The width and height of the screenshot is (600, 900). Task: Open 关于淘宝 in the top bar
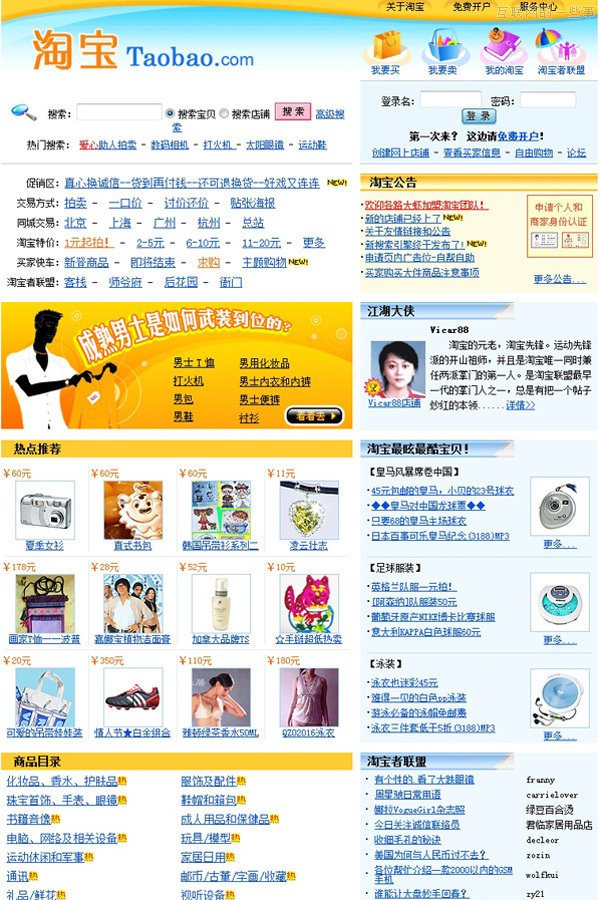coord(405,7)
